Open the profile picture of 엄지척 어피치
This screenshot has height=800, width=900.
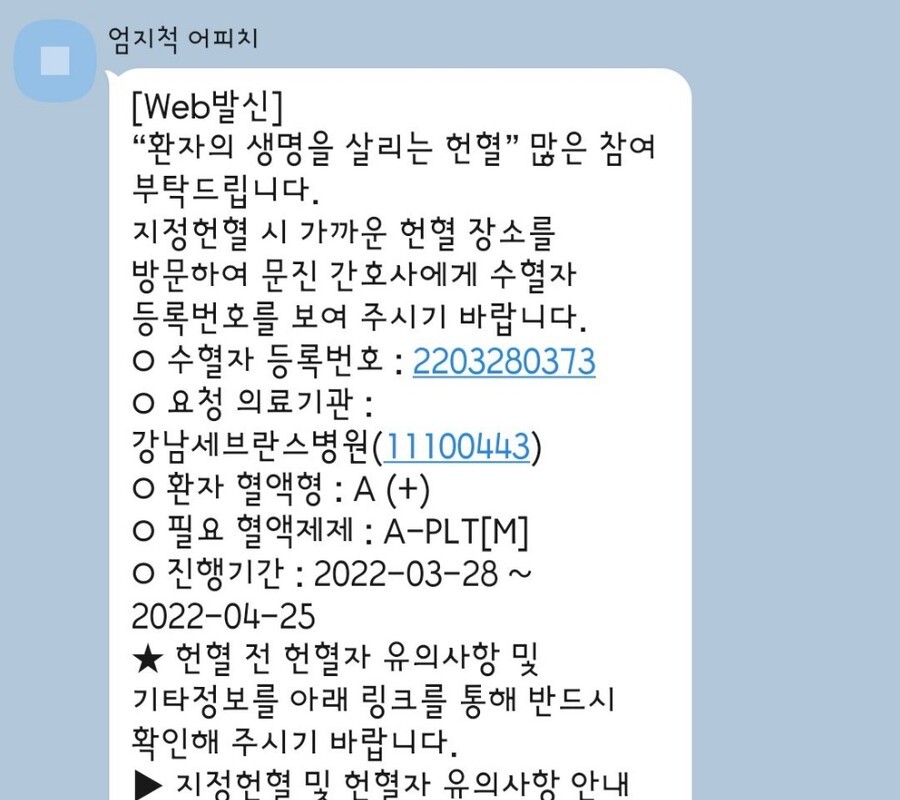pyautogui.click(x=55, y=60)
